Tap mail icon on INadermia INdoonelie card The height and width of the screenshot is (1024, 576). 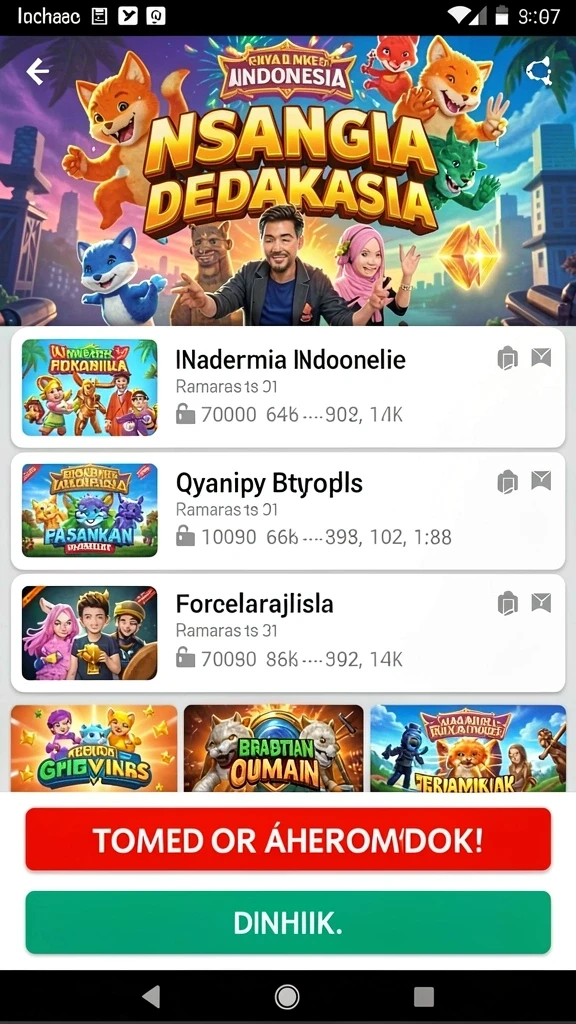pos(541,357)
